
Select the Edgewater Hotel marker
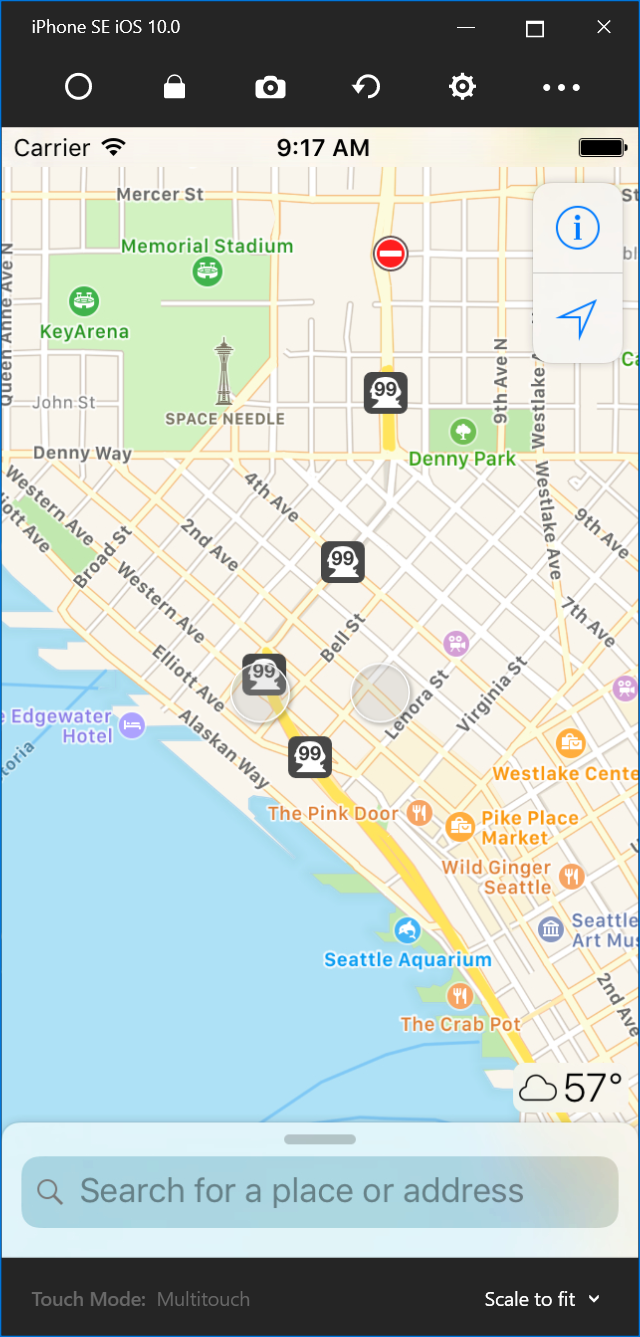[x=131, y=725]
